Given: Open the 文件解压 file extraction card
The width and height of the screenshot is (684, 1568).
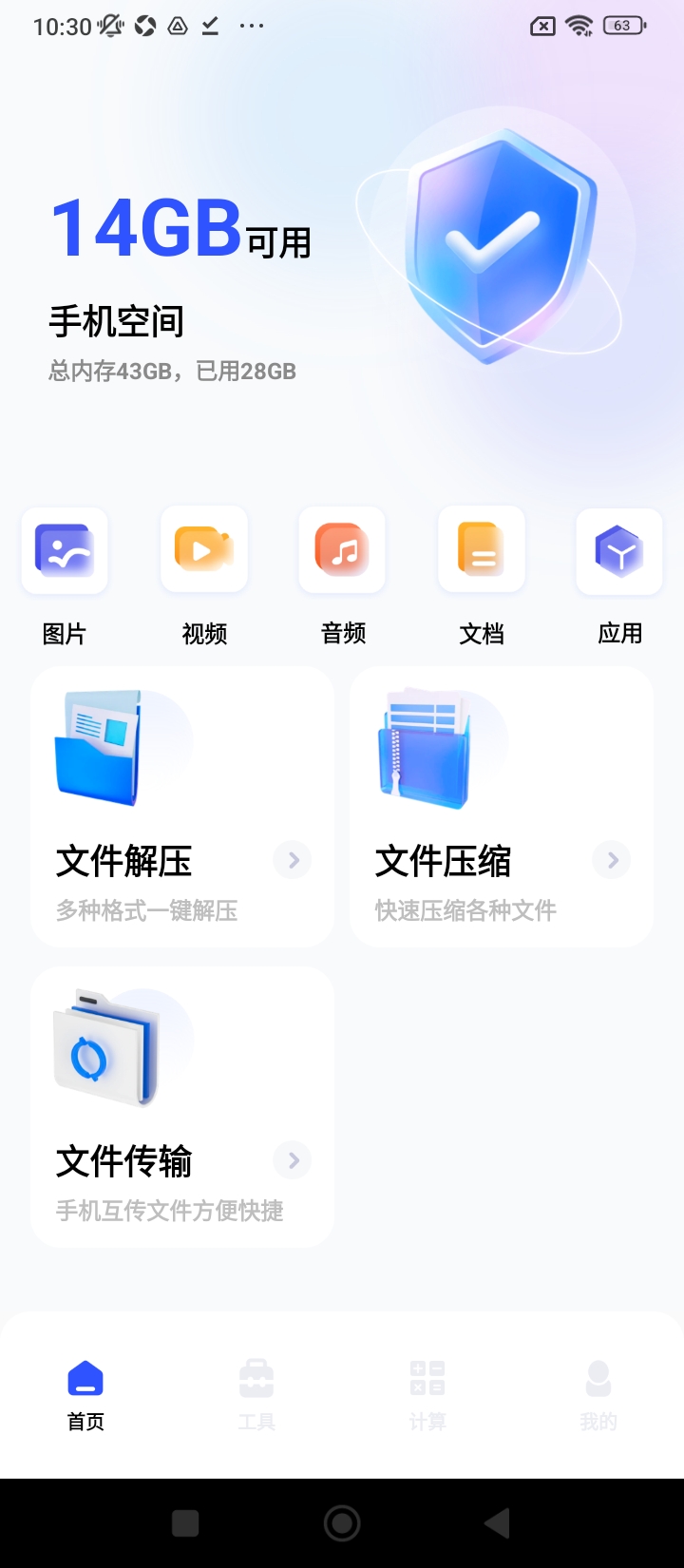Looking at the screenshot, I should [x=182, y=807].
